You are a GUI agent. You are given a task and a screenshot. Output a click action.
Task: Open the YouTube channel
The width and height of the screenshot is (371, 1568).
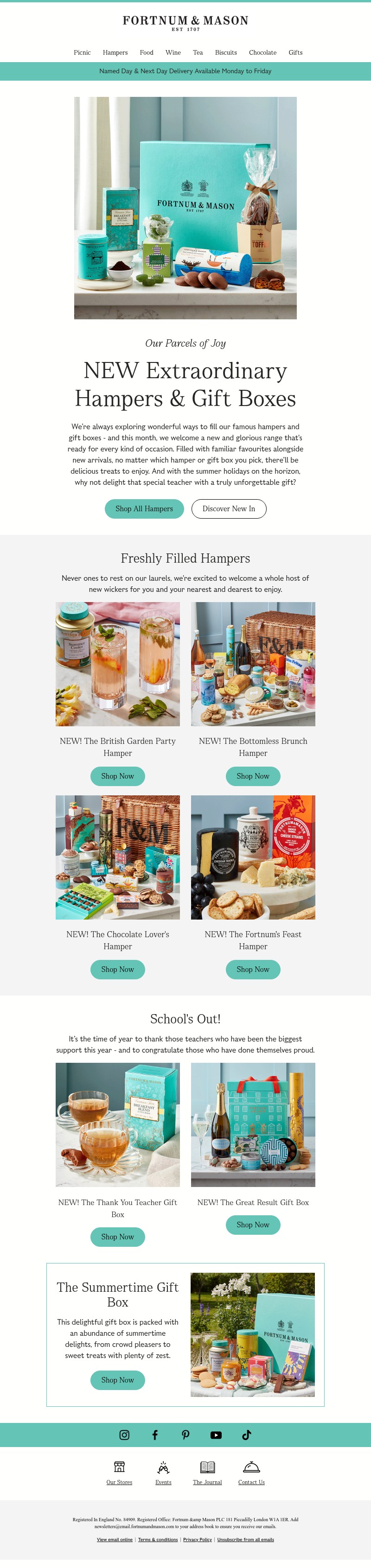pyautogui.click(x=216, y=1435)
